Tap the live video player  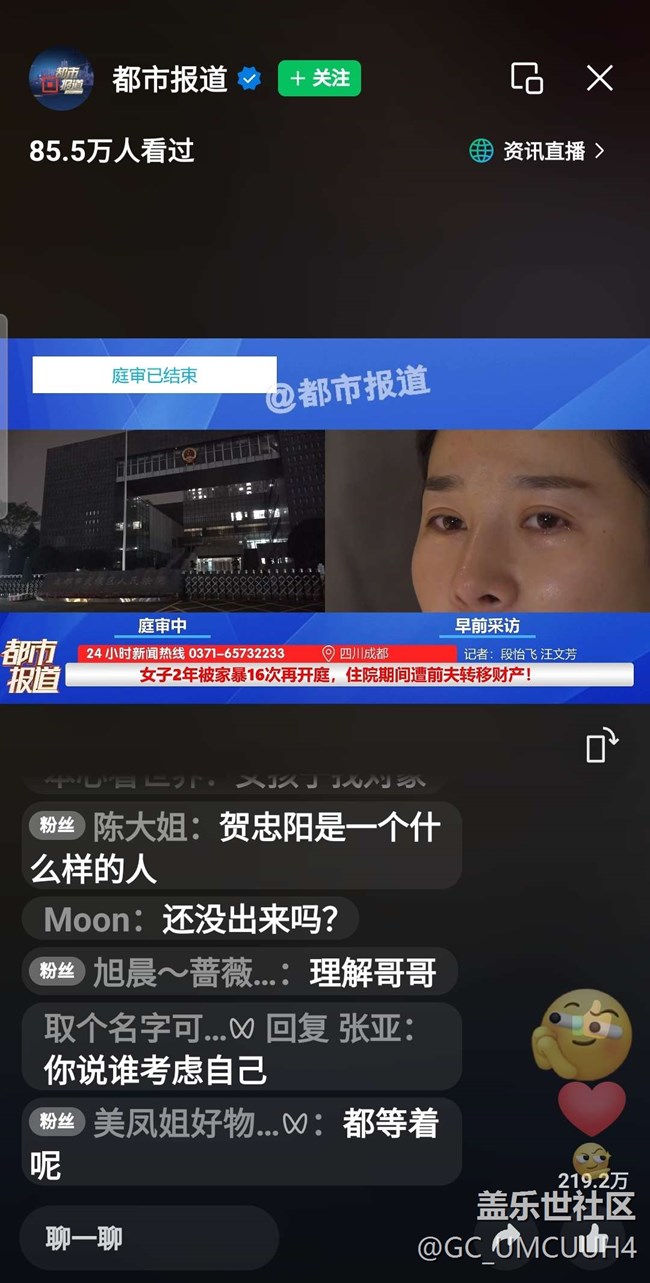click(x=325, y=520)
